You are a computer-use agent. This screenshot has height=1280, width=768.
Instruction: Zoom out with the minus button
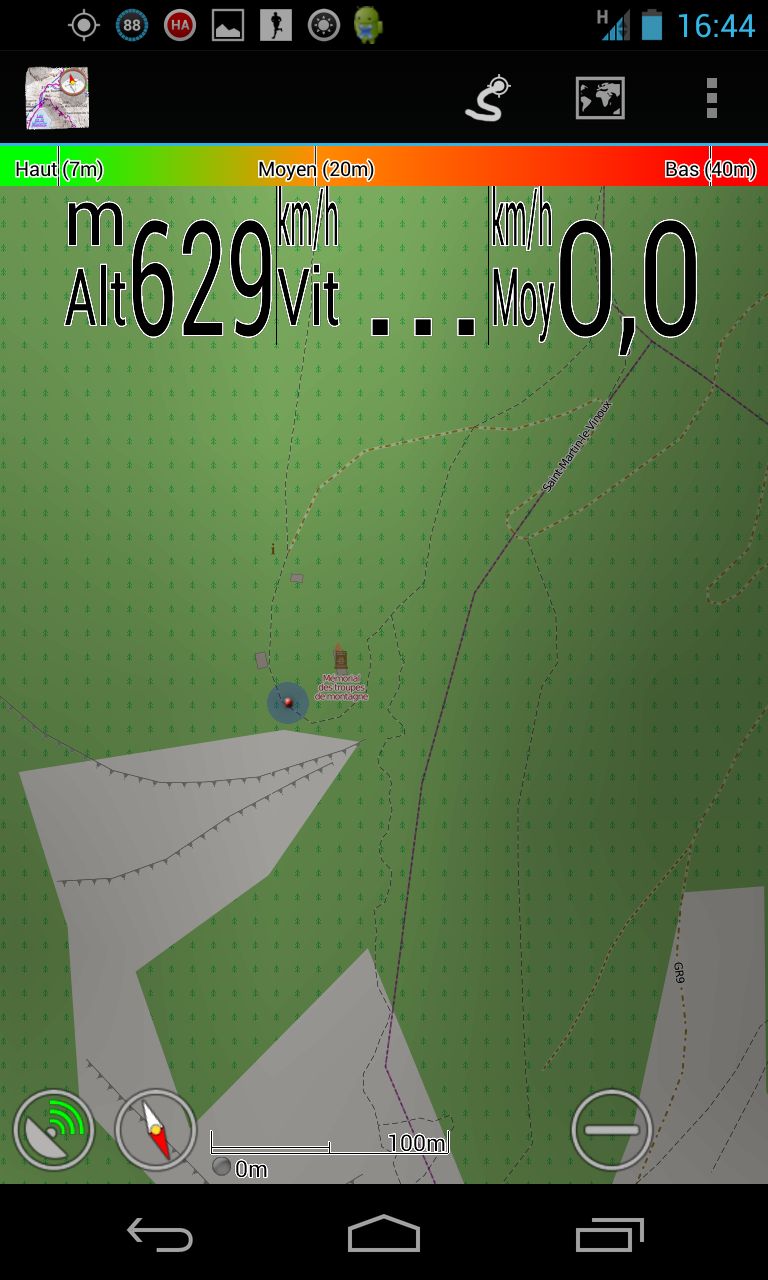click(612, 1130)
